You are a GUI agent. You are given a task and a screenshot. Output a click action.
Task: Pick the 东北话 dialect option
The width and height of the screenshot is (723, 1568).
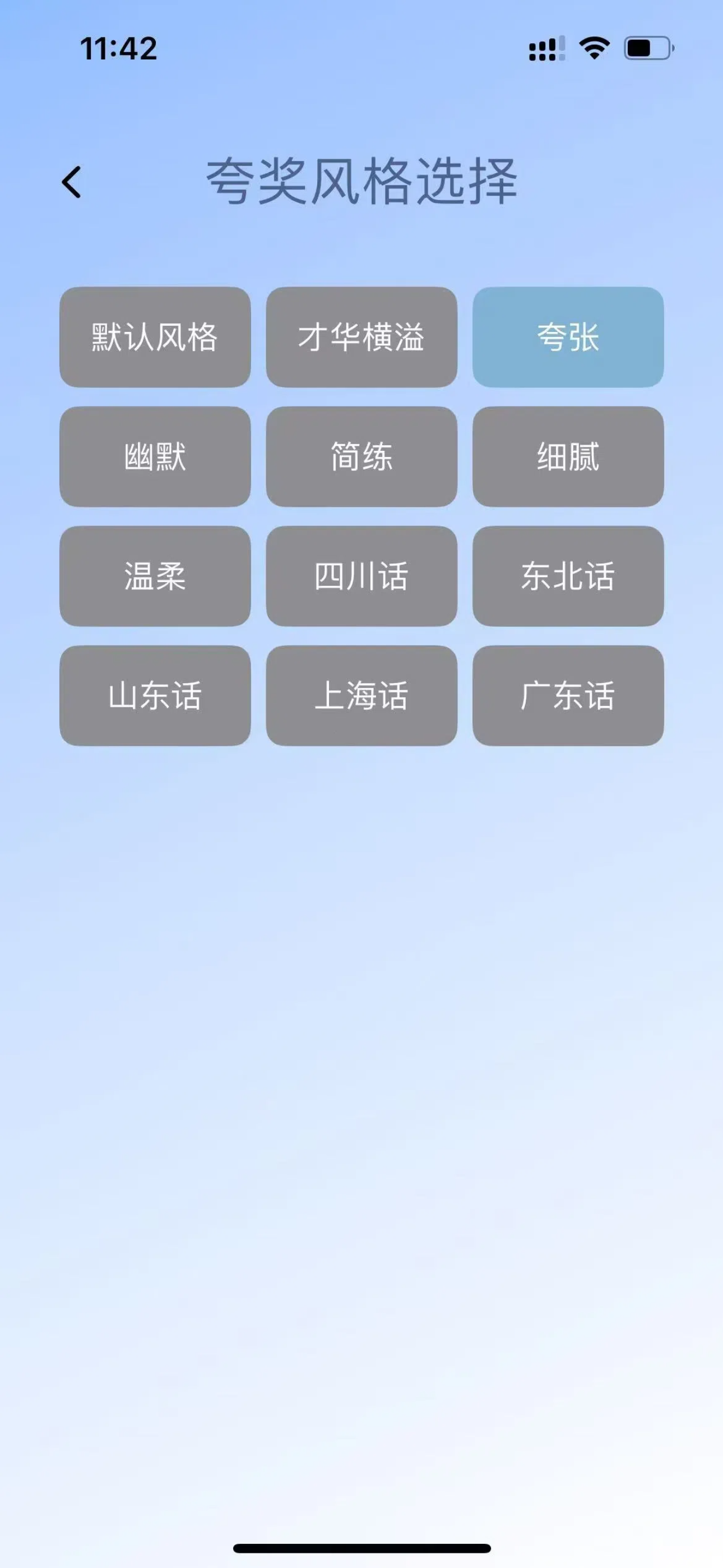pos(568,576)
